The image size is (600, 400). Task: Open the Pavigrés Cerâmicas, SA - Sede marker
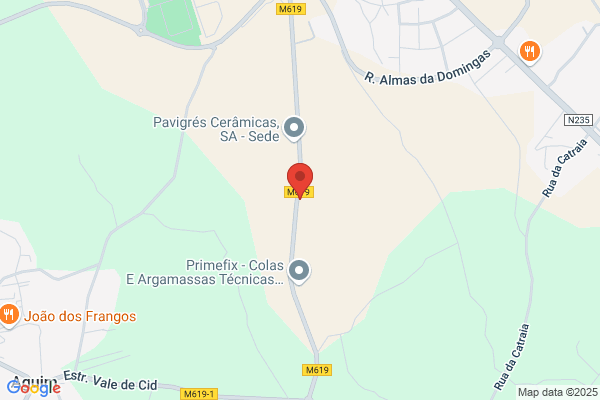coord(294,129)
